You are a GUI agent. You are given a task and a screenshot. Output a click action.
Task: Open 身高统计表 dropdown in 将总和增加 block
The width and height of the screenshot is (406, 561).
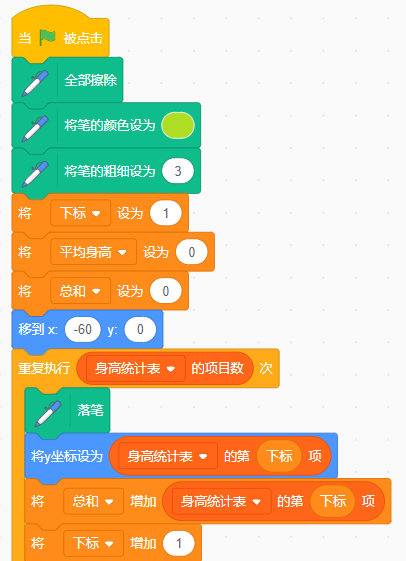(x=221, y=501)
